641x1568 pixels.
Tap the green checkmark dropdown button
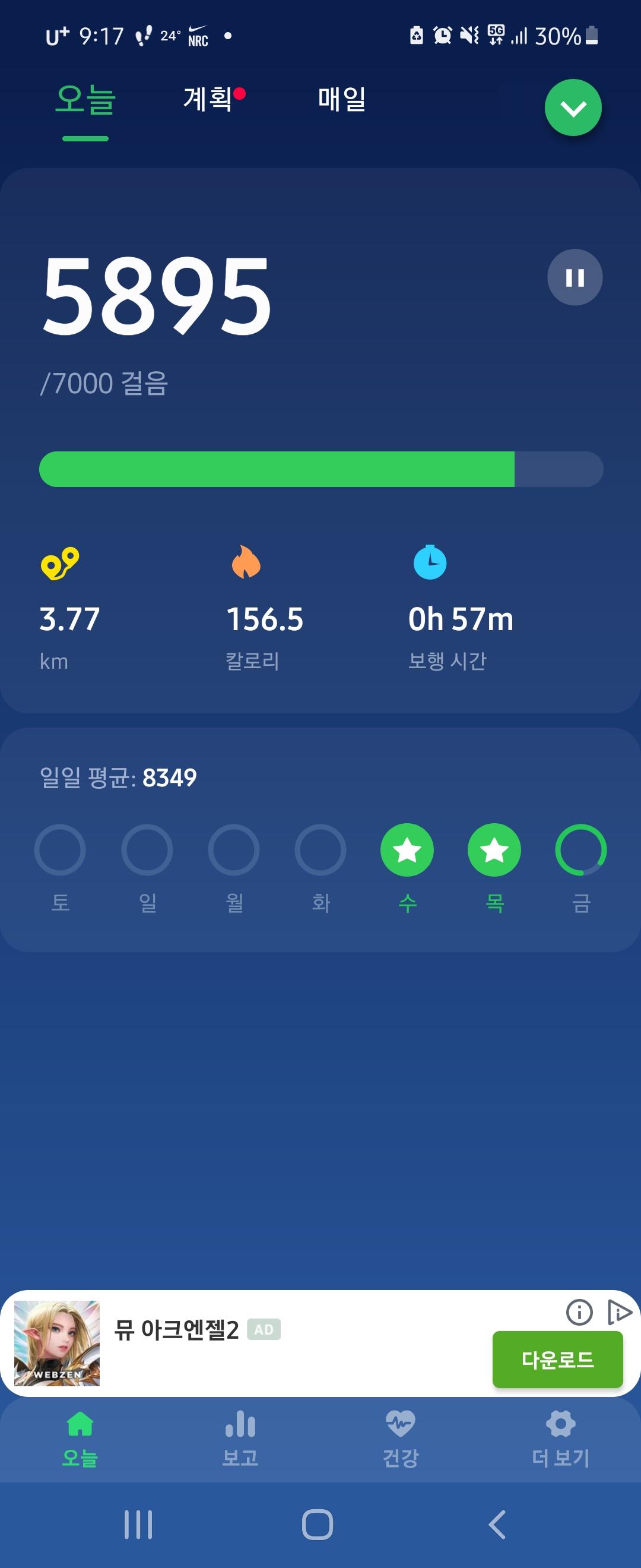[573, 108]
